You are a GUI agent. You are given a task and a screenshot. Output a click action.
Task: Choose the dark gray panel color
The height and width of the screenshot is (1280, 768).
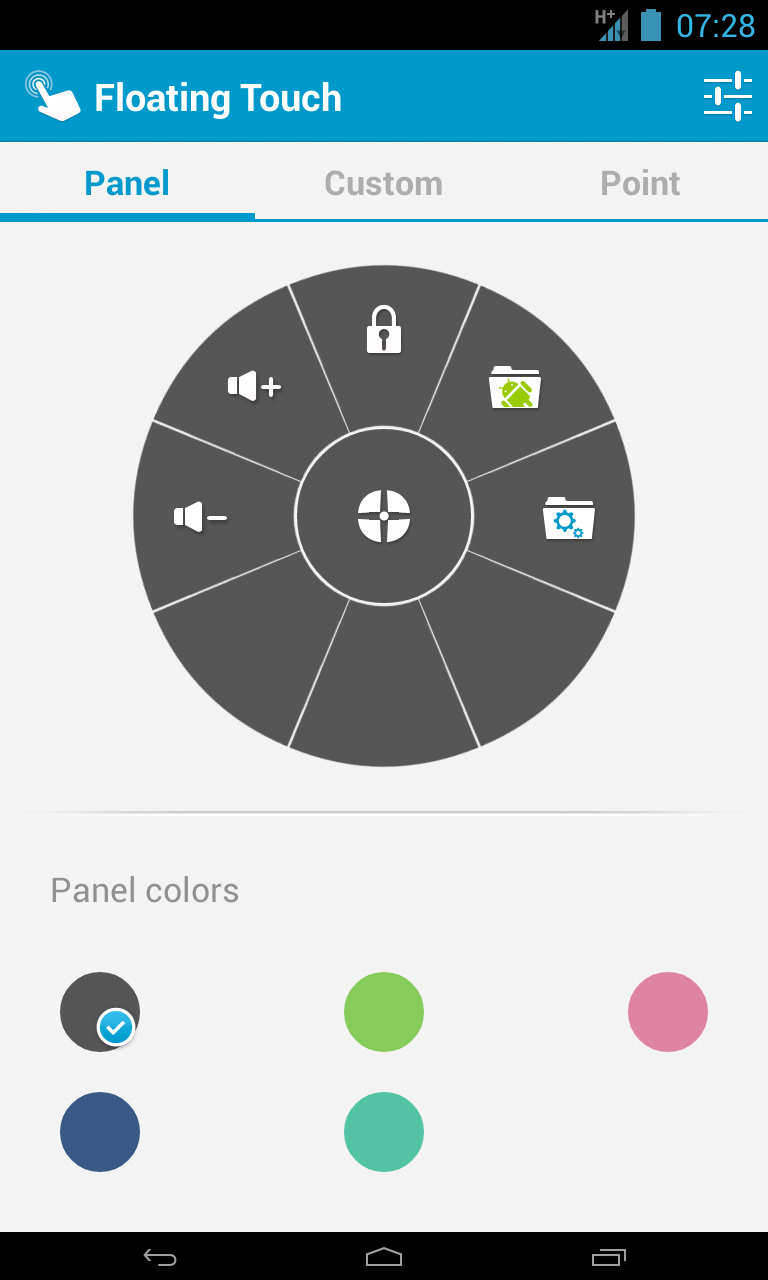[x=100, y=1012]
